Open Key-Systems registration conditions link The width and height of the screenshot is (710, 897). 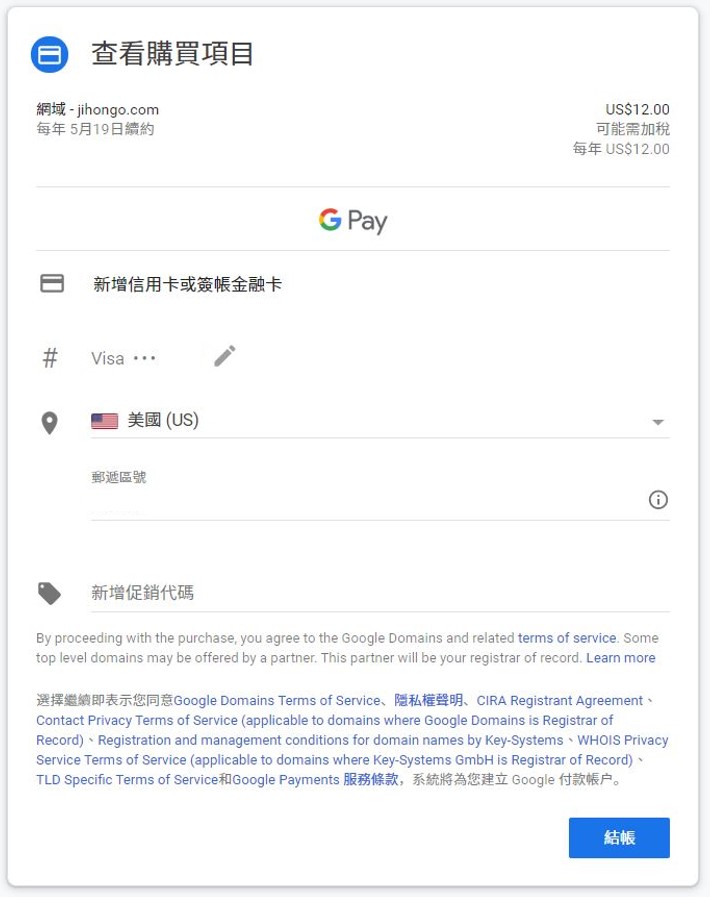(330, 741)
